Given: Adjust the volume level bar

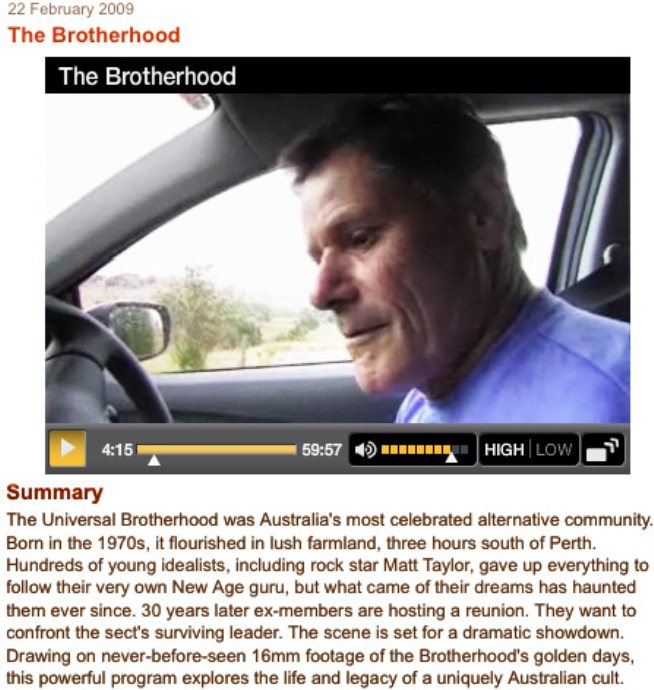Looking at the screenshot, I should click(424, 449).
